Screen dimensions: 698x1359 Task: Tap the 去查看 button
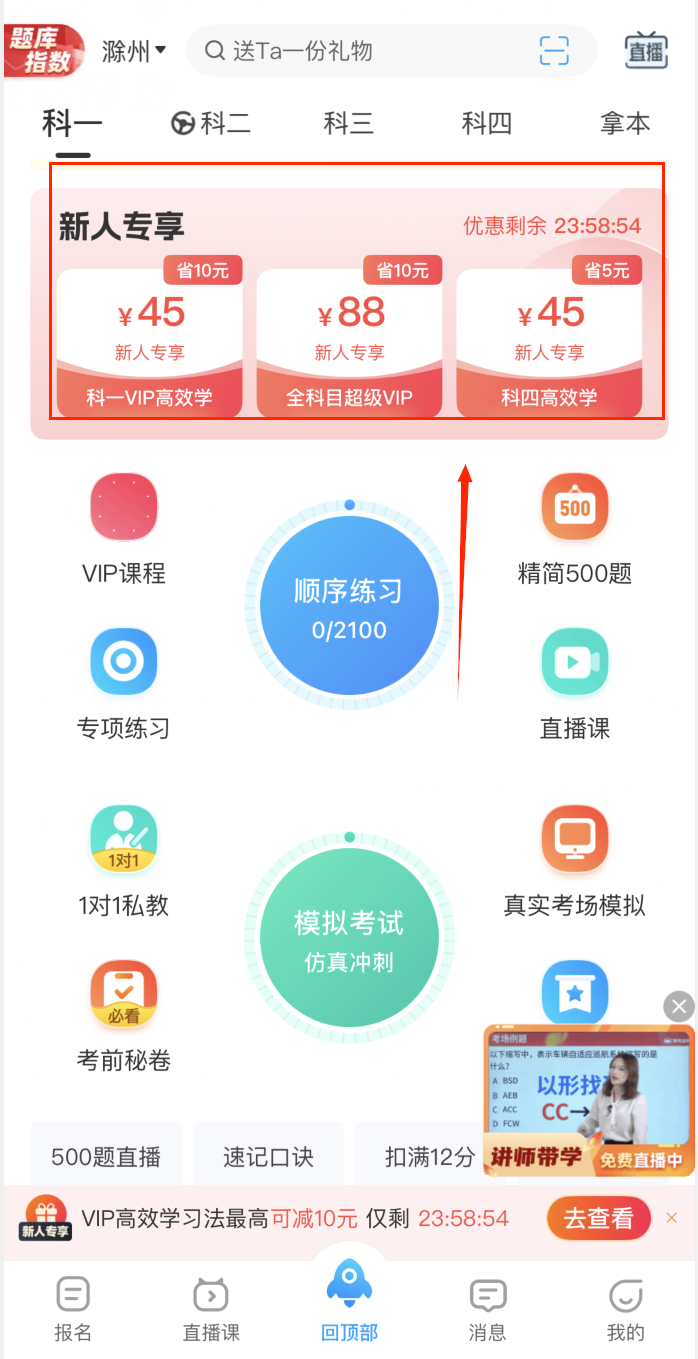598,1219
